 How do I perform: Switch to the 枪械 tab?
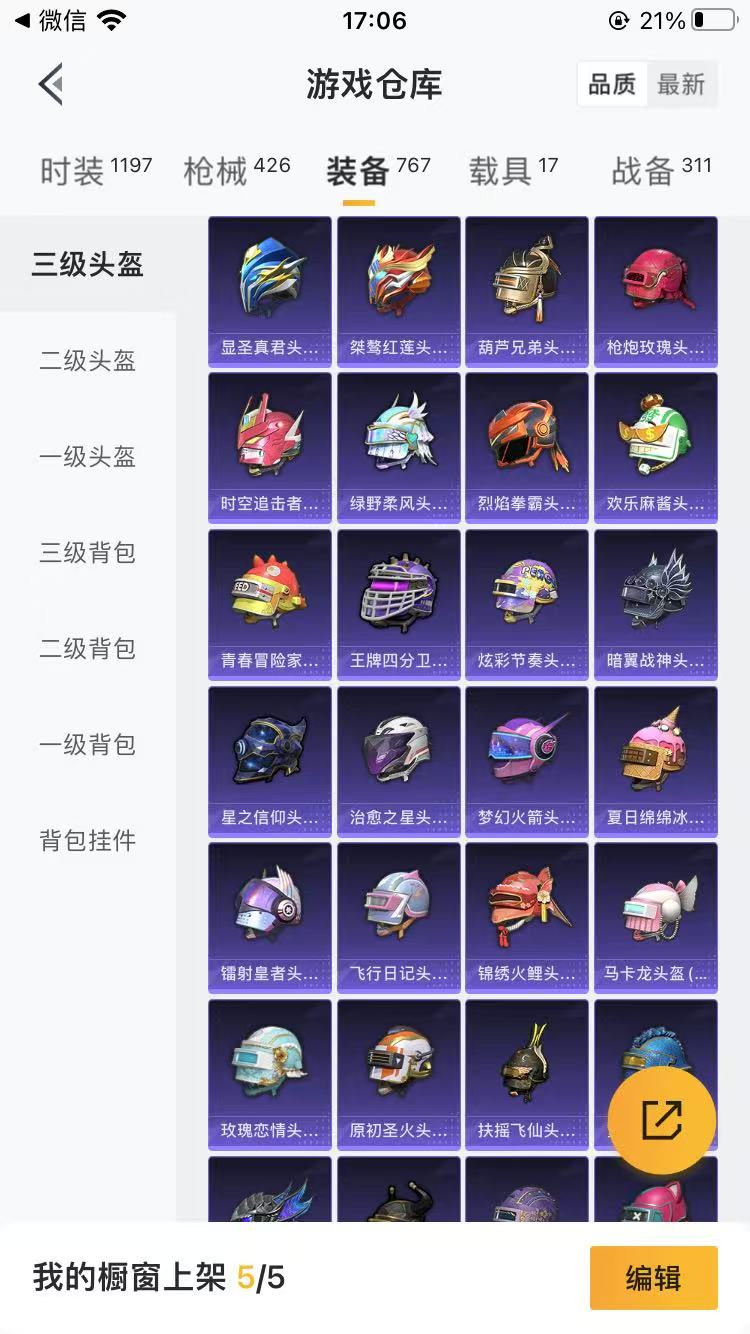[x=237, y=170]
